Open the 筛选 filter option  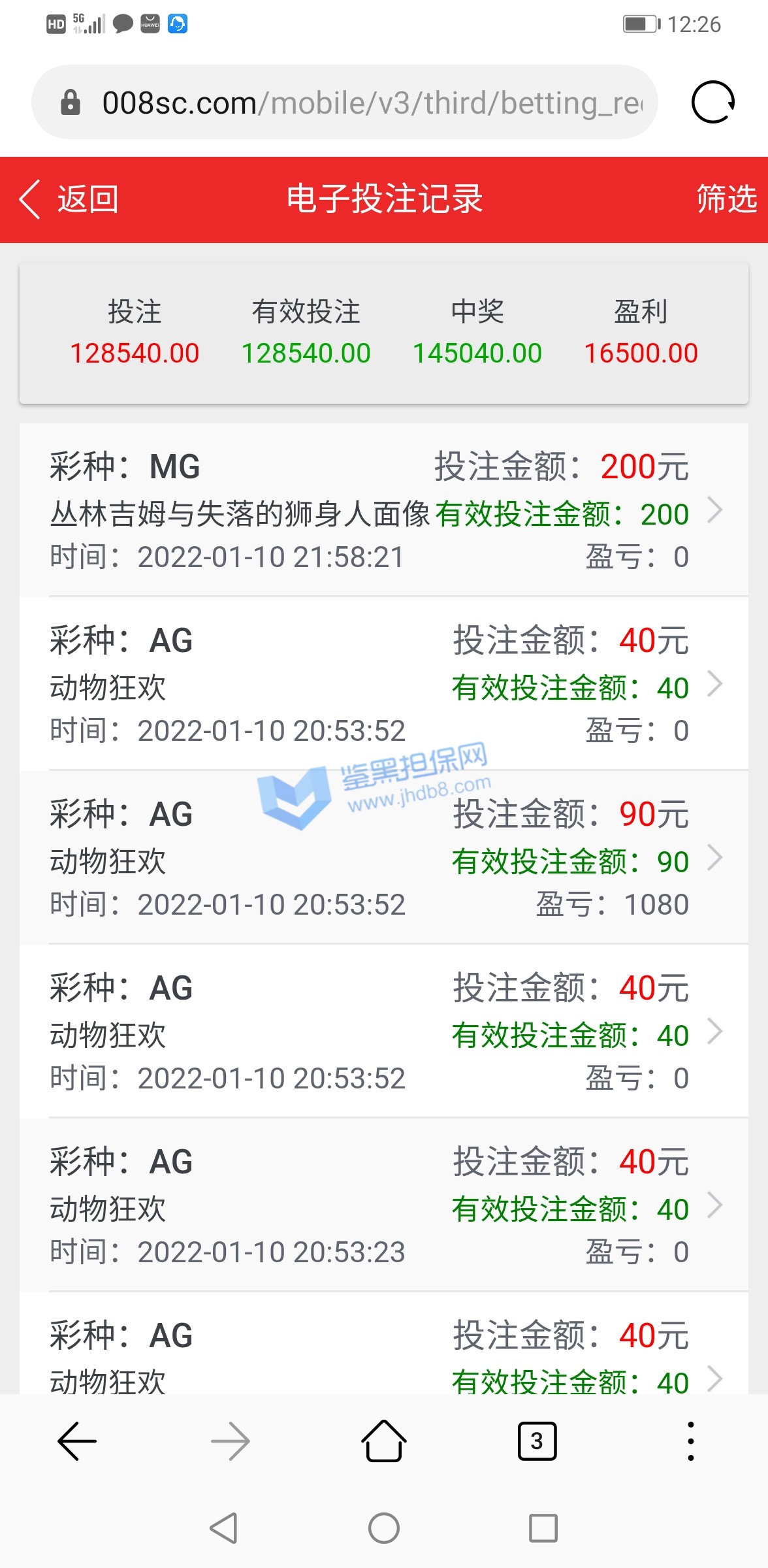click(x=726, y=199)
